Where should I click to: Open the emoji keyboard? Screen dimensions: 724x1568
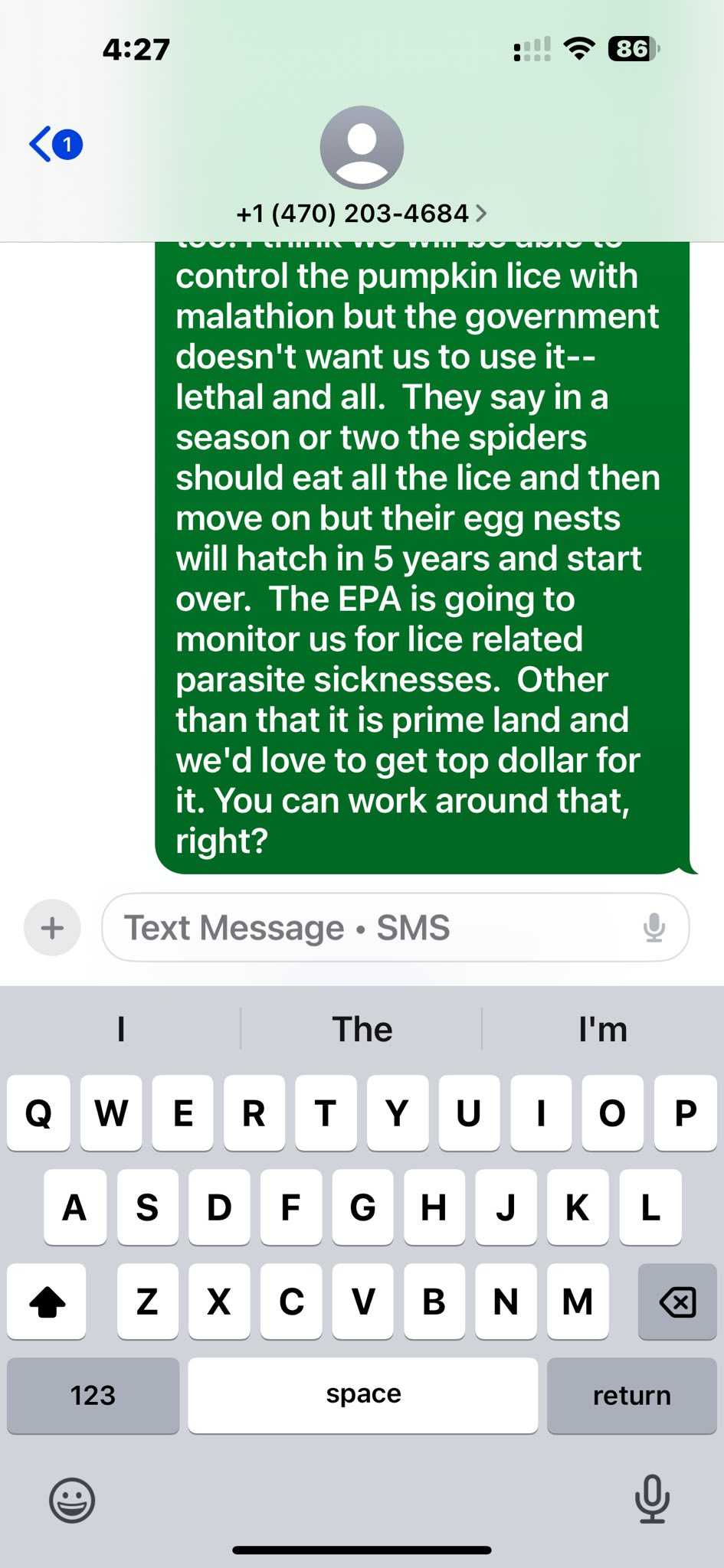click(72, 1500)
